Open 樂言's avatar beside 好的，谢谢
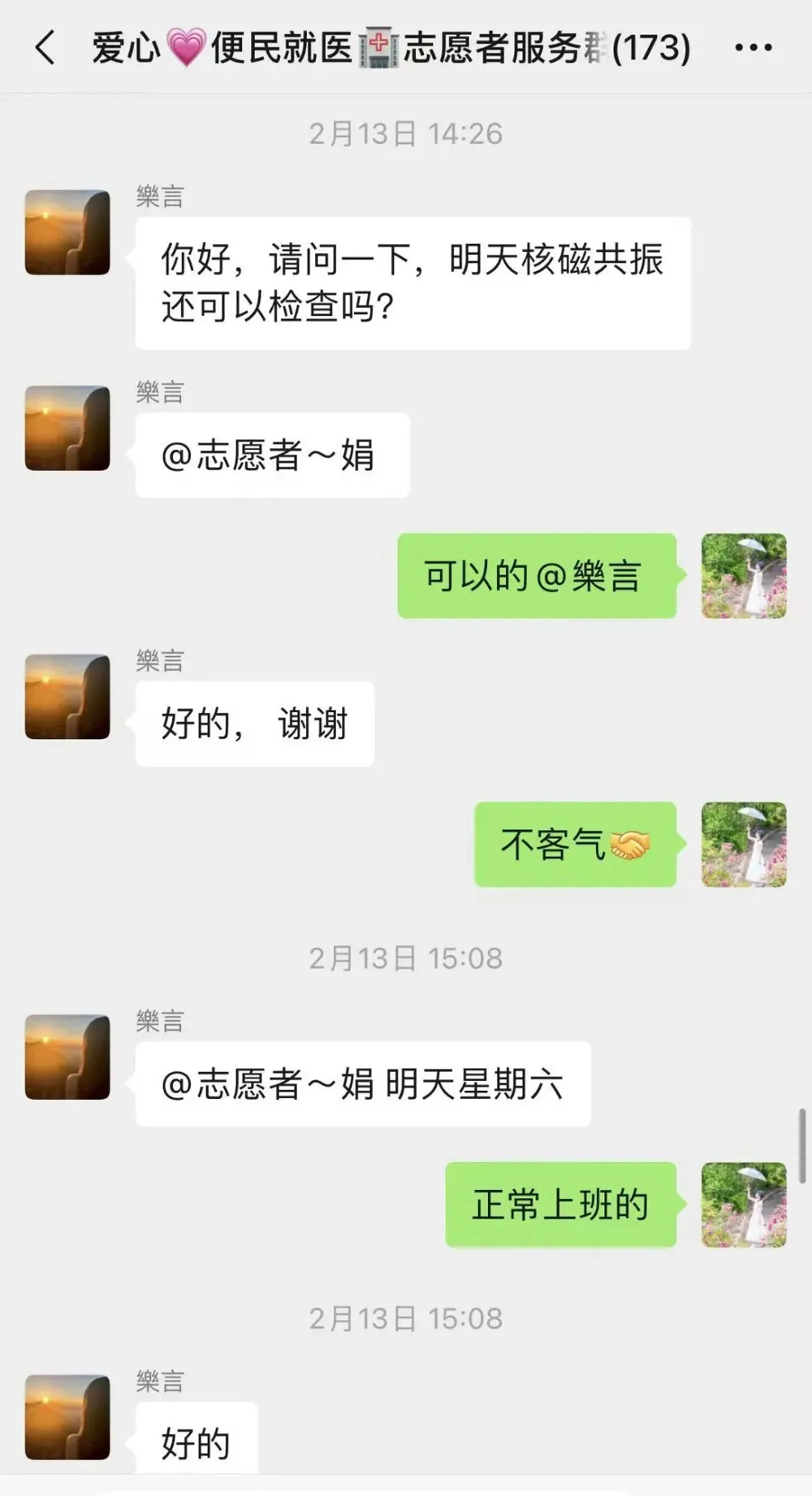 (x=67, y=697)
